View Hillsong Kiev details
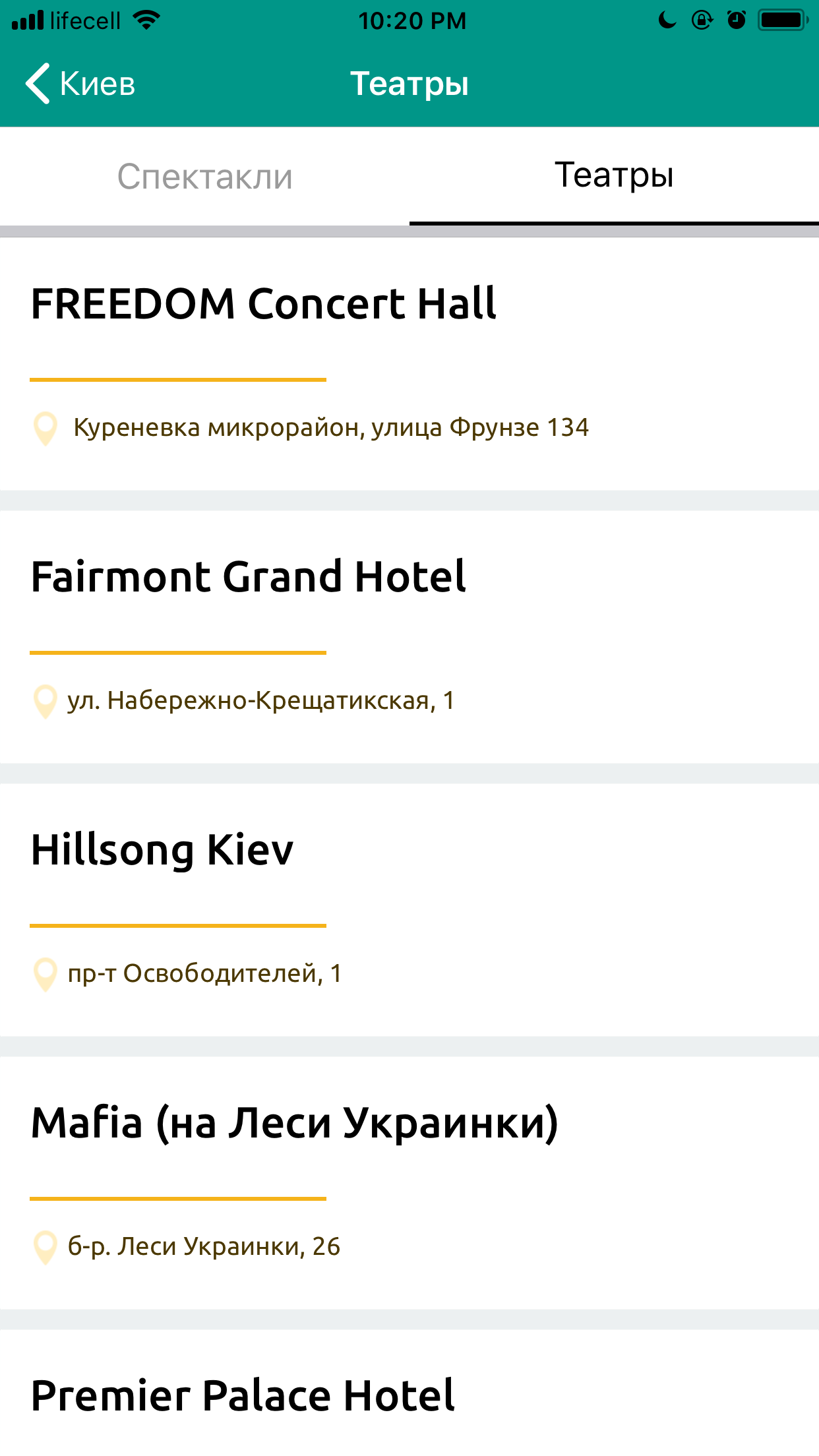This screenshot has height=1456, width=819. 409,910
